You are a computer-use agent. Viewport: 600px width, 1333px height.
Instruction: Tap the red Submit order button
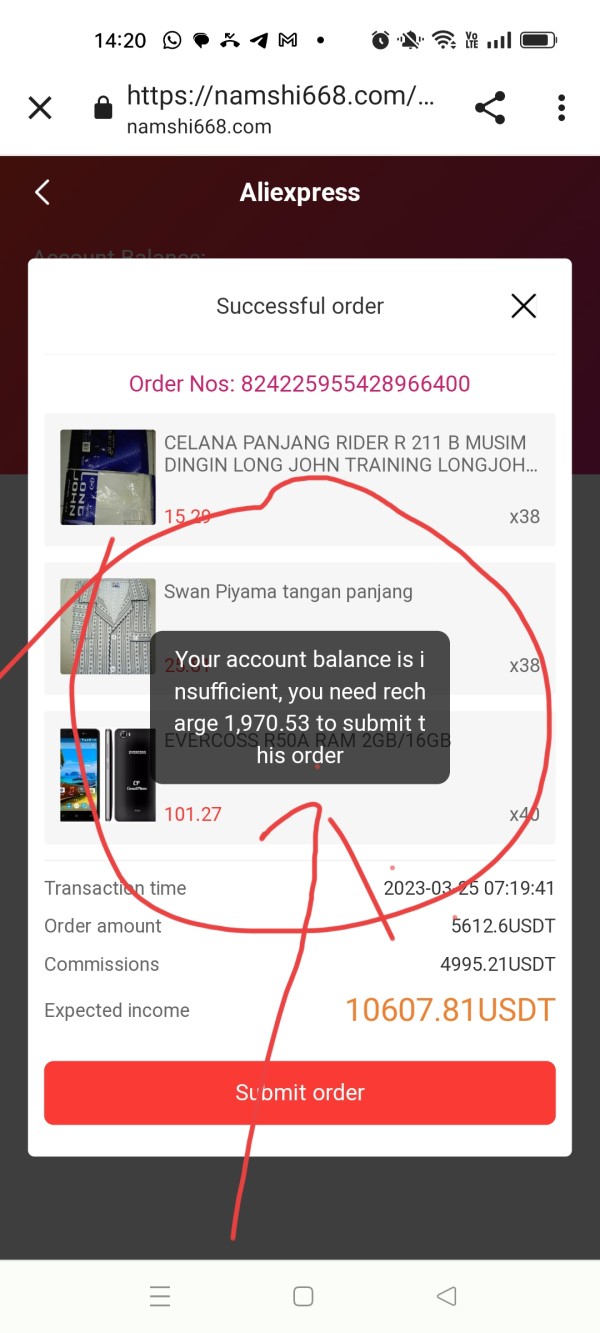click(300, 1093)
